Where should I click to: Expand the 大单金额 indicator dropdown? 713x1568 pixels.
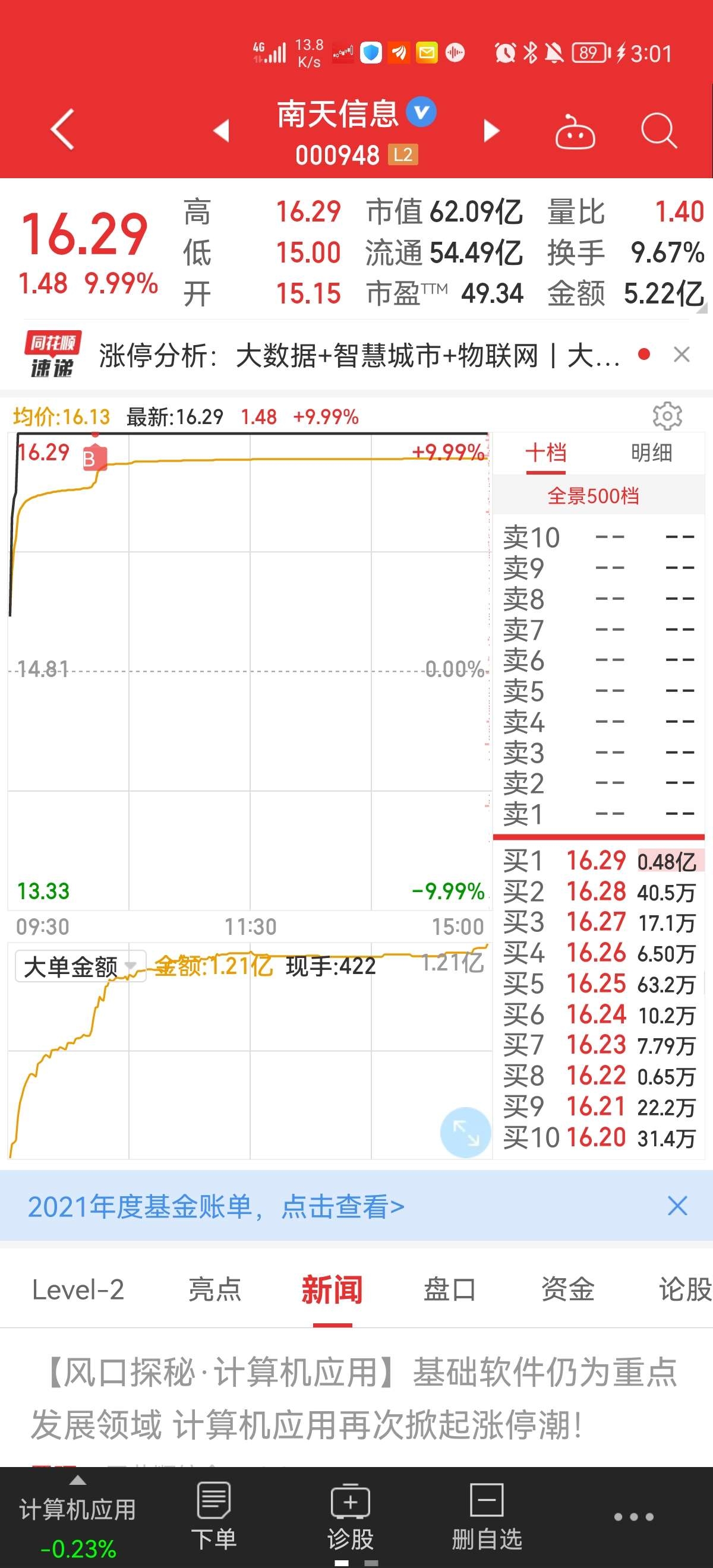click(80, 966)
